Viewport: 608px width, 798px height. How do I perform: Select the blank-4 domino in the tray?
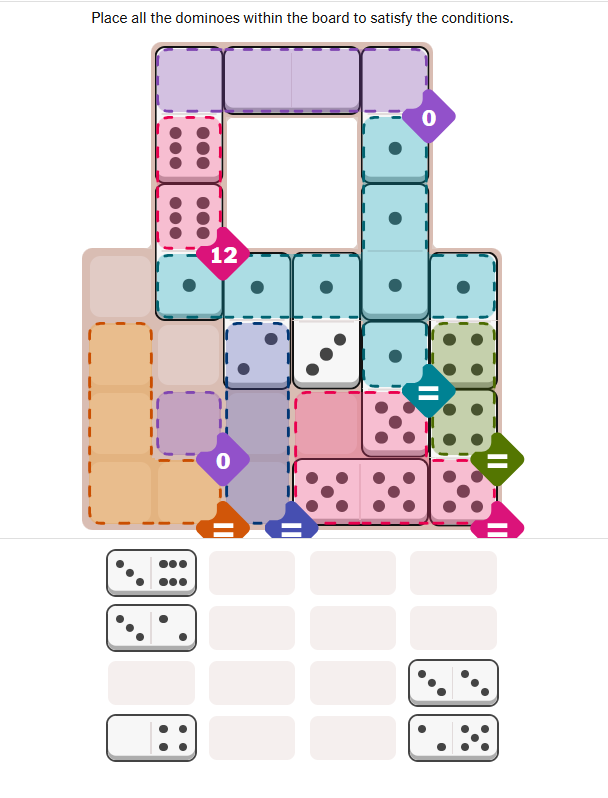click(x=152, y=737)
